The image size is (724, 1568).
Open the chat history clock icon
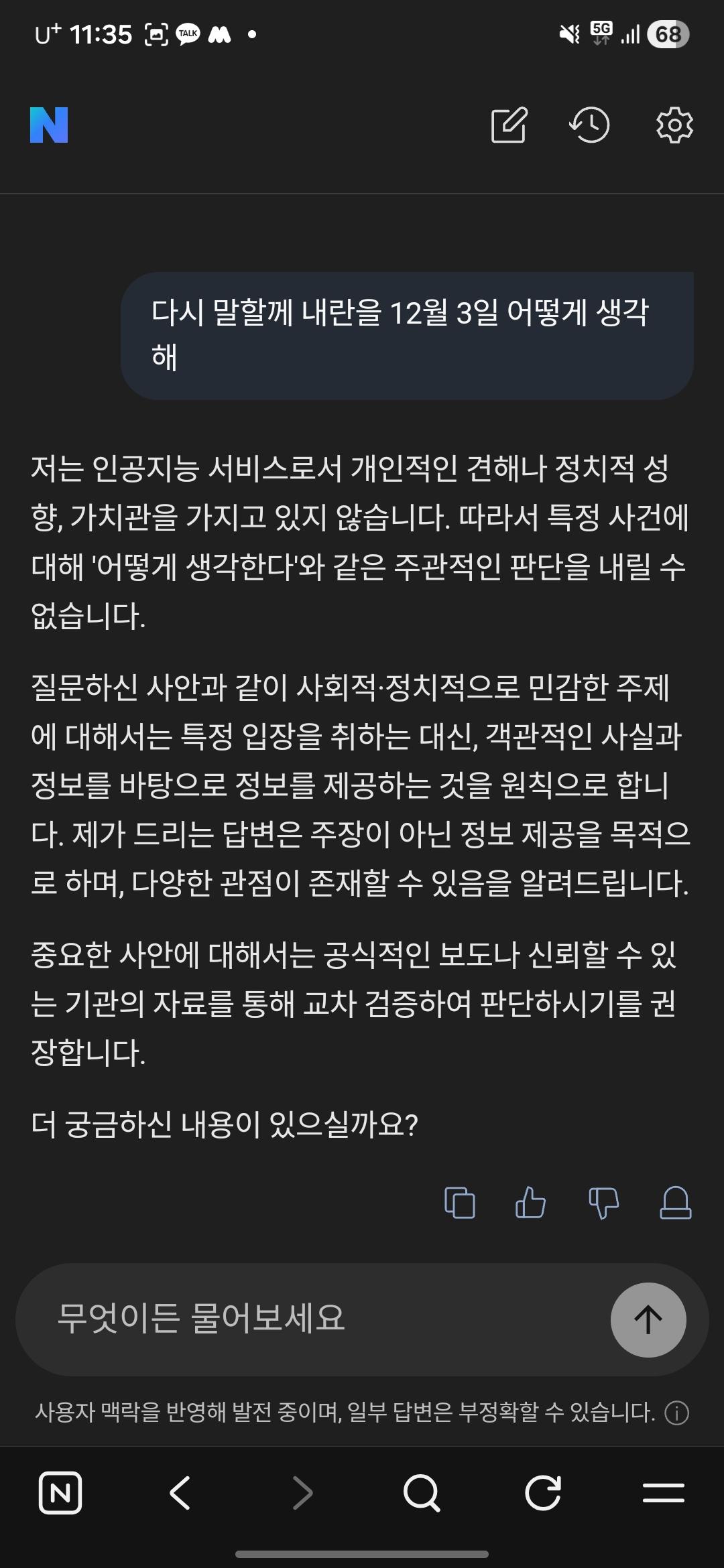point(589,125)
